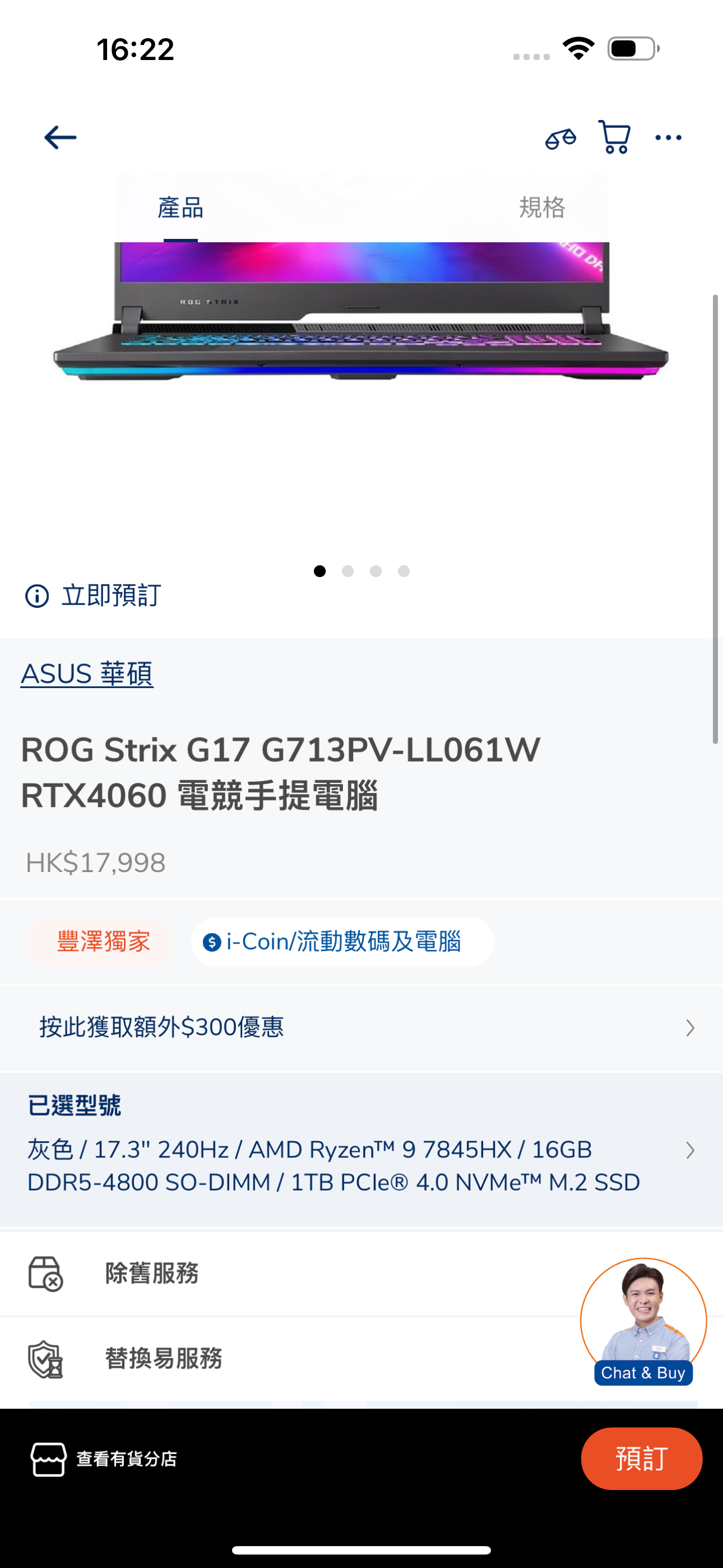Open the three-dot overflow menu
The width and height of the screenshot is (723, 1568).
(x=668, y=137)
